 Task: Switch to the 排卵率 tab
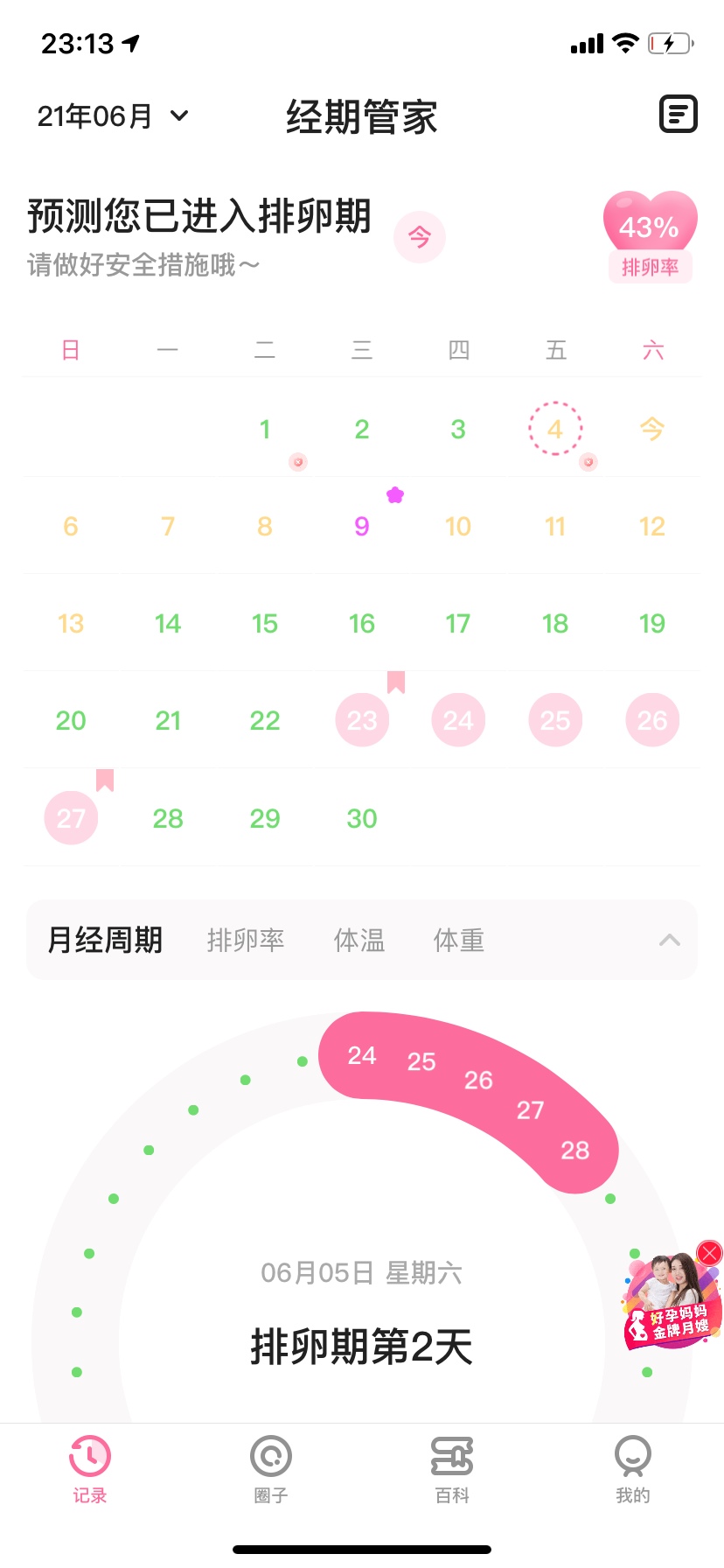click(246, 940)
